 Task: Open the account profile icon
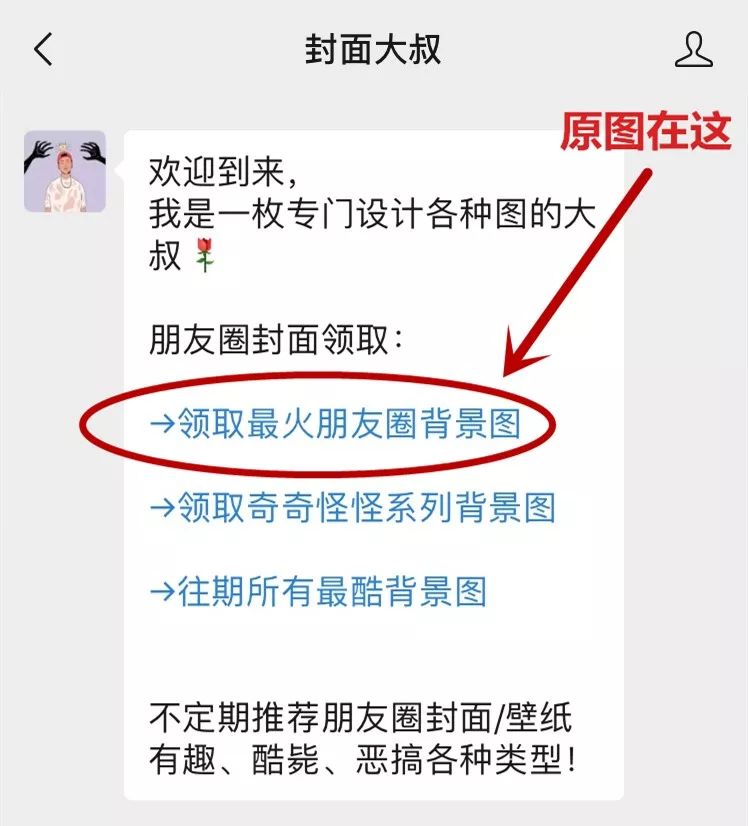[x=693, y=49]
